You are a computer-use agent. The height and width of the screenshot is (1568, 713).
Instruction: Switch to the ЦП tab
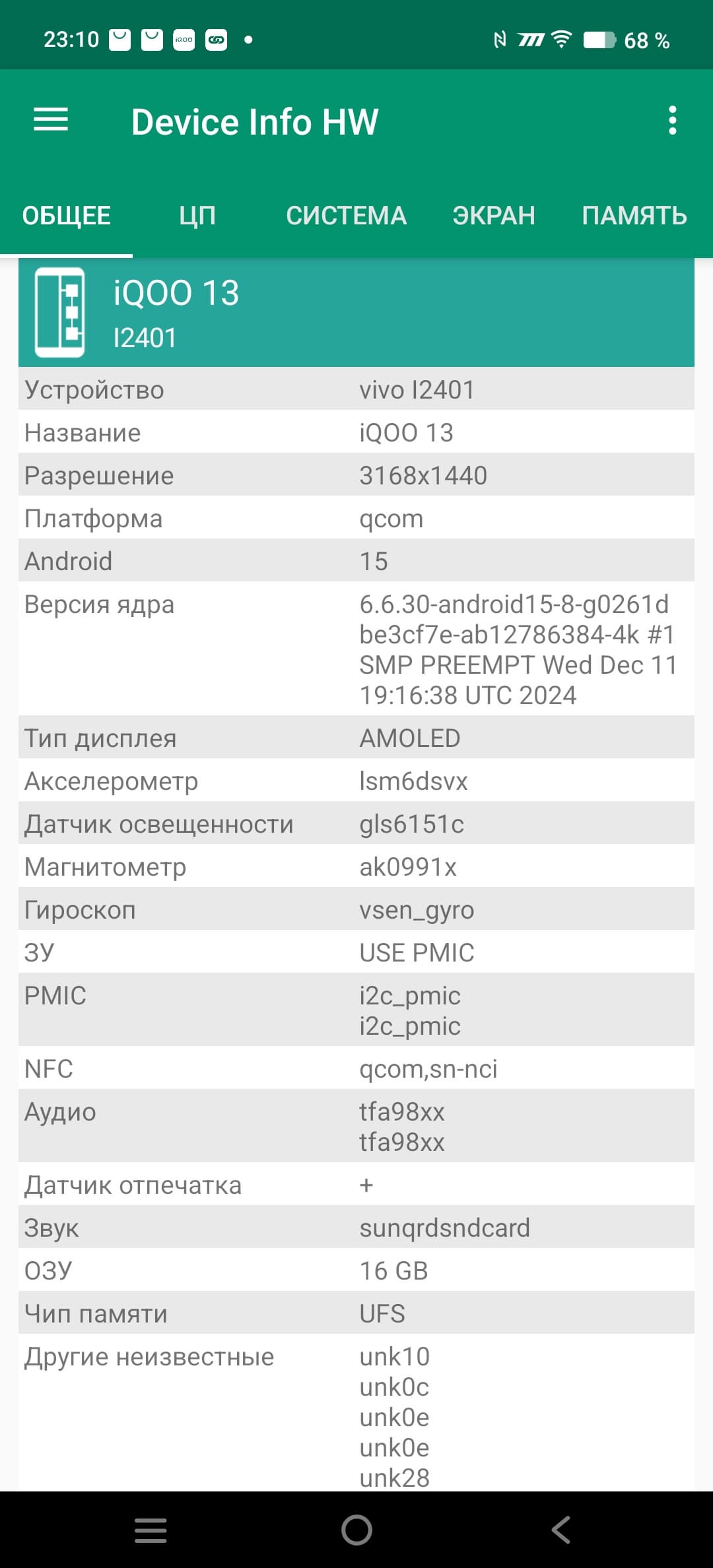point(197,216)
